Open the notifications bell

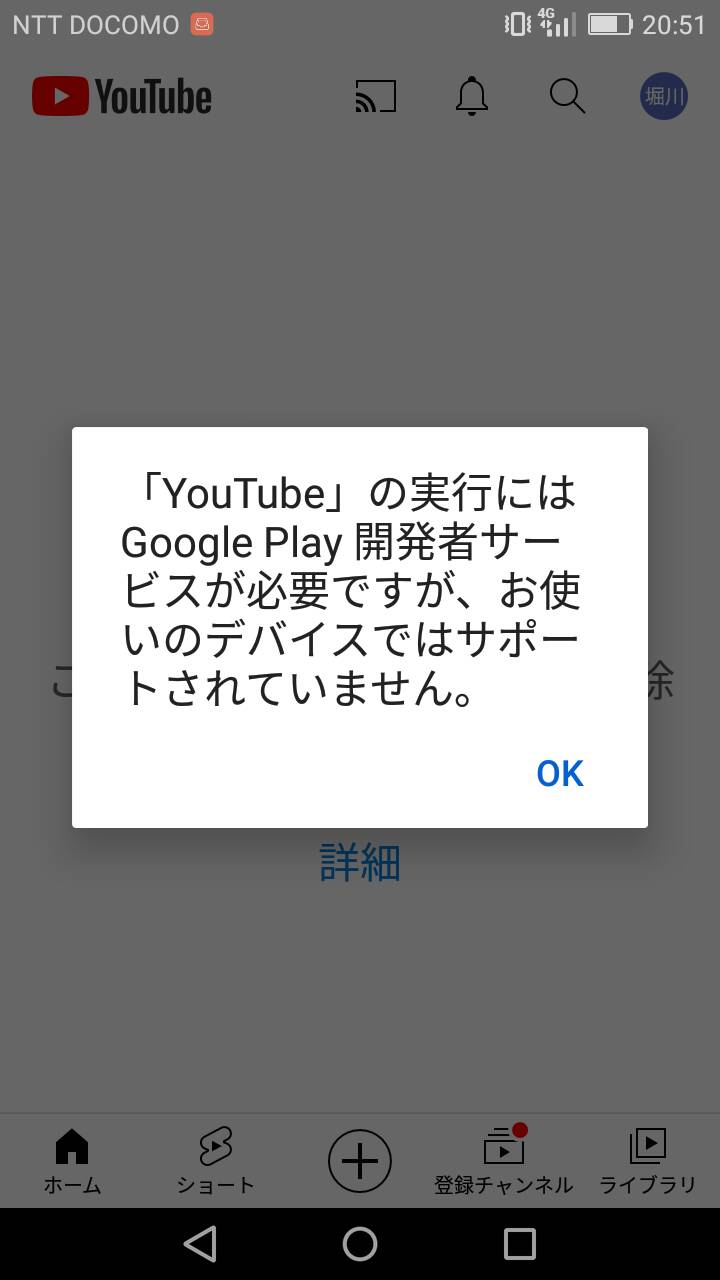(472, 96)
